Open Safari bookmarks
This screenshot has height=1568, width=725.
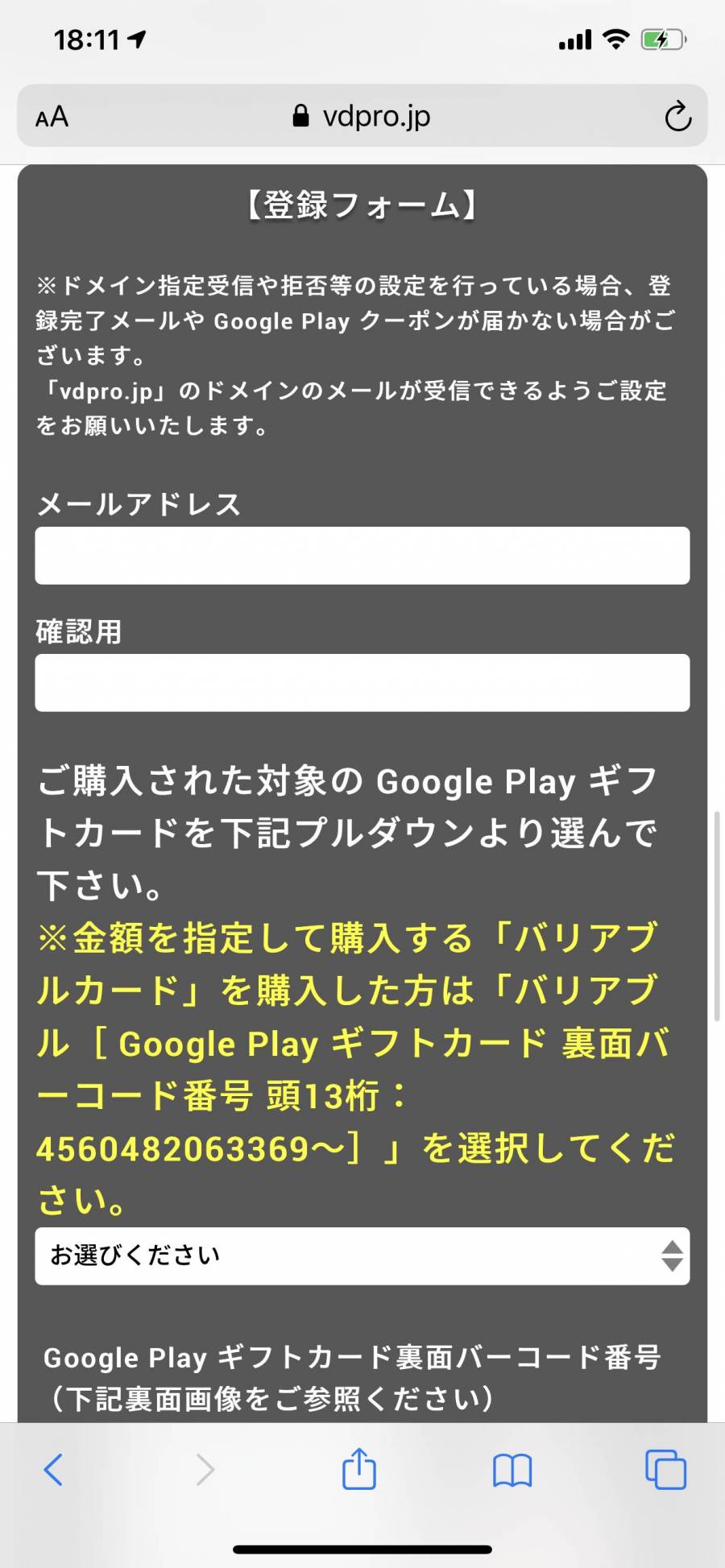tap(512, 1471)
